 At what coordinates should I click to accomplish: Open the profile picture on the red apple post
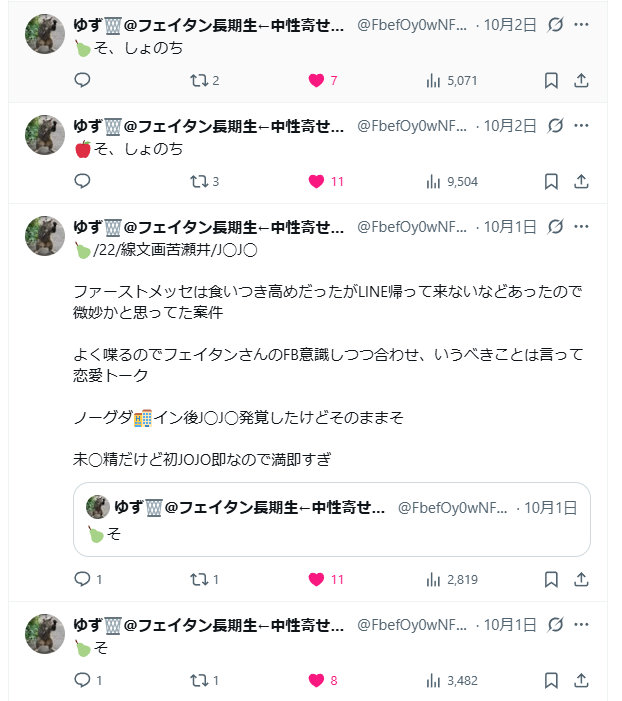tap(45, 135)
